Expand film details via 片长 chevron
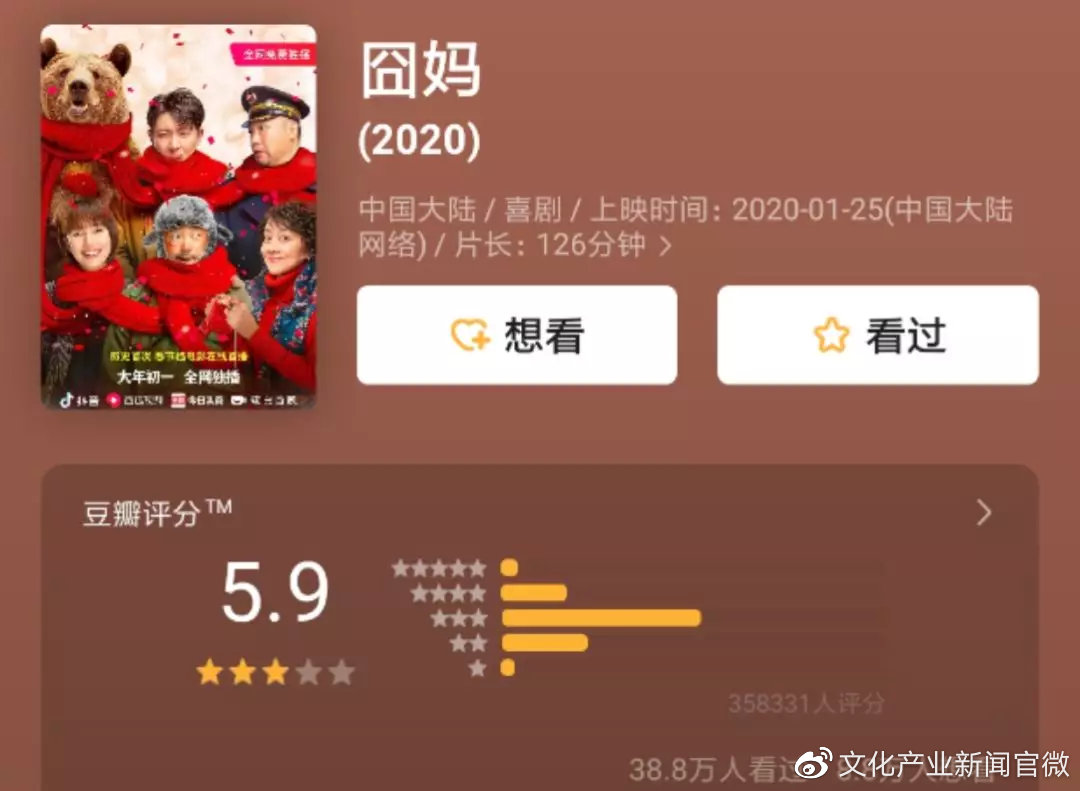This screenshot has height=791, width=1080. [666, 246]
